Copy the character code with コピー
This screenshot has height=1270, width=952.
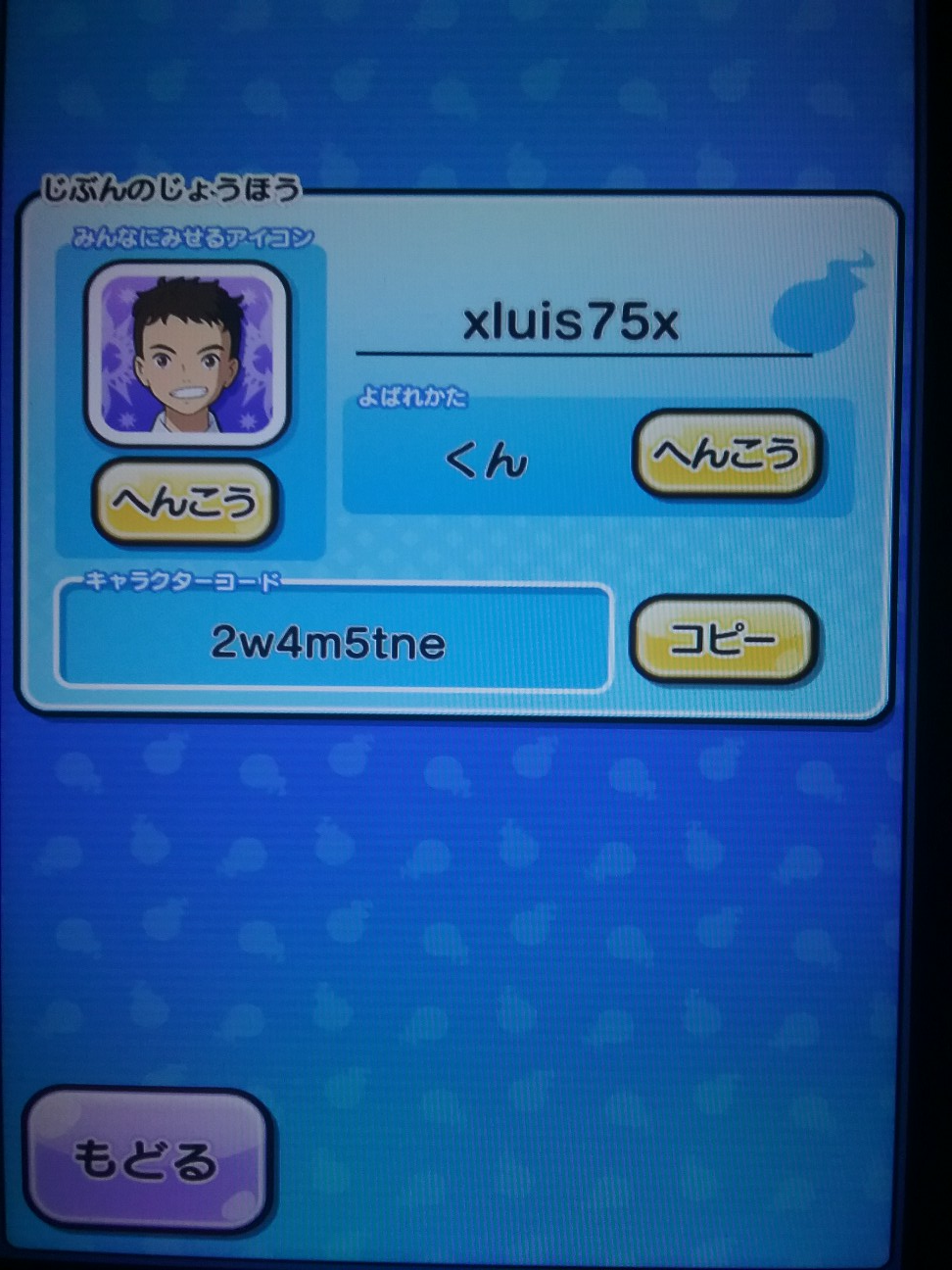(723, 640)
